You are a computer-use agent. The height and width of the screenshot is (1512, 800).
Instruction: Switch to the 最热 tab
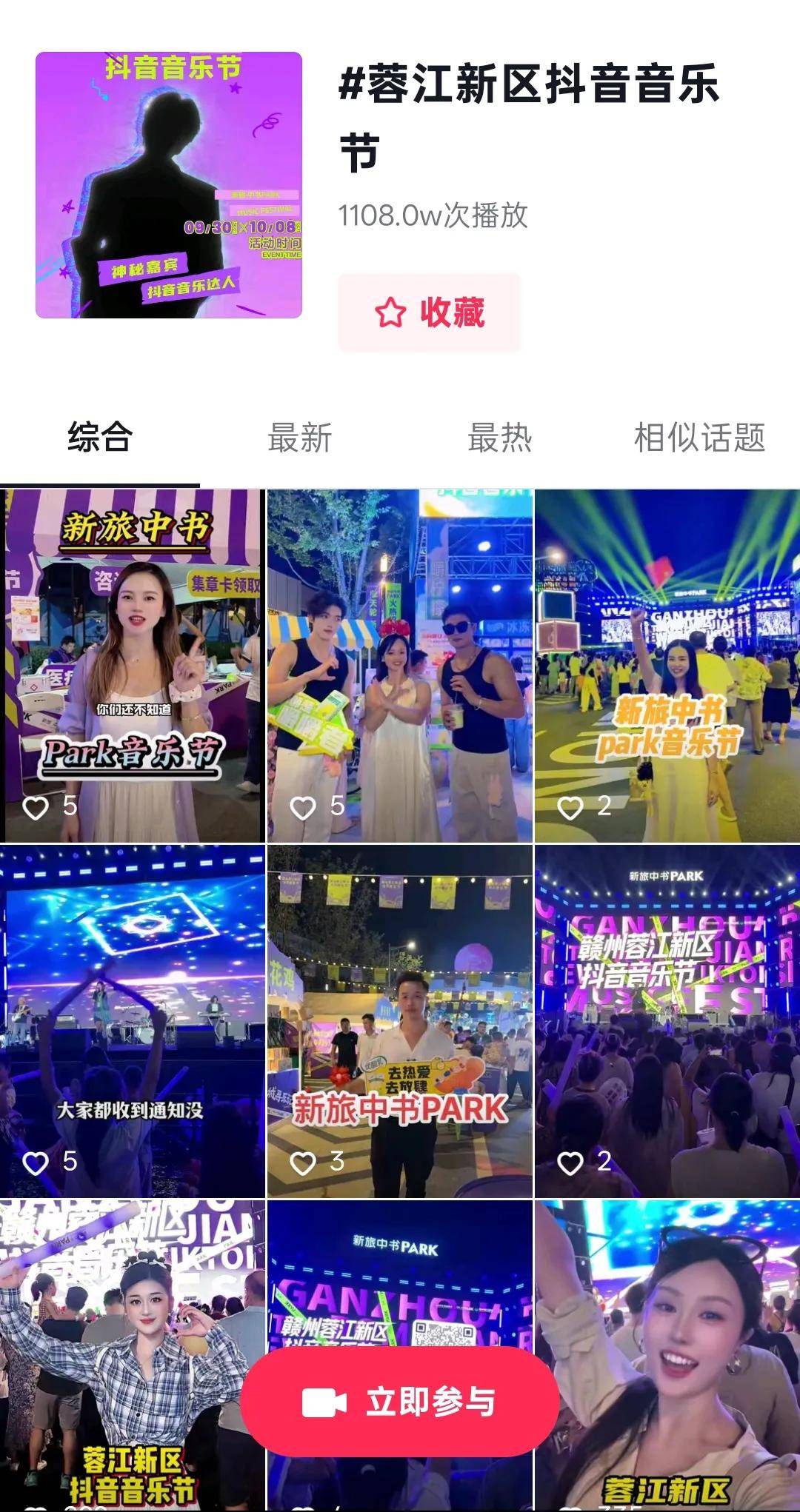[x=499, y=438]
